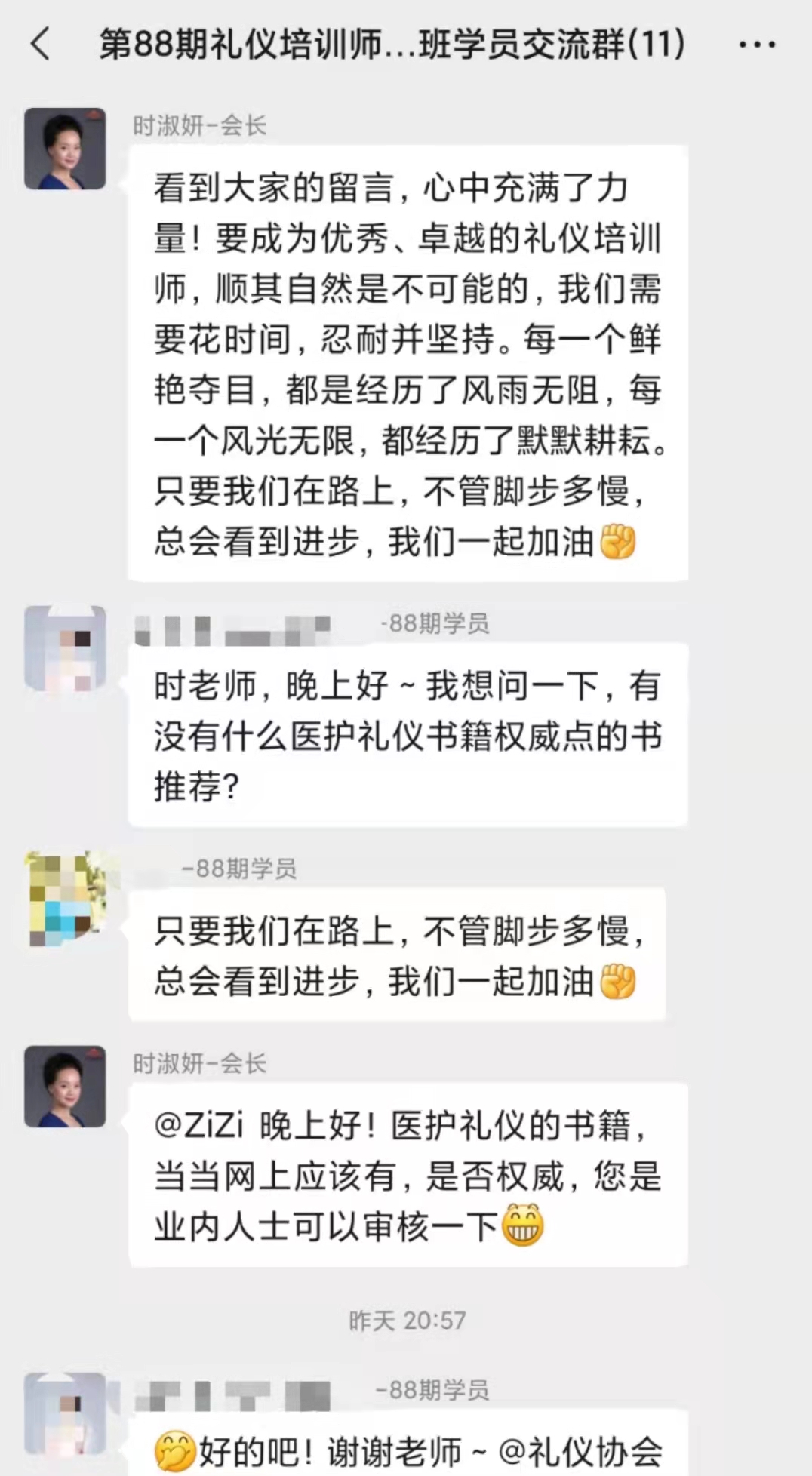The width and height of the screenshot is (812, 1476).
Task: Tap the avatar beside 好的吧！谢谢老师 message
Action: coord(65,1413)
